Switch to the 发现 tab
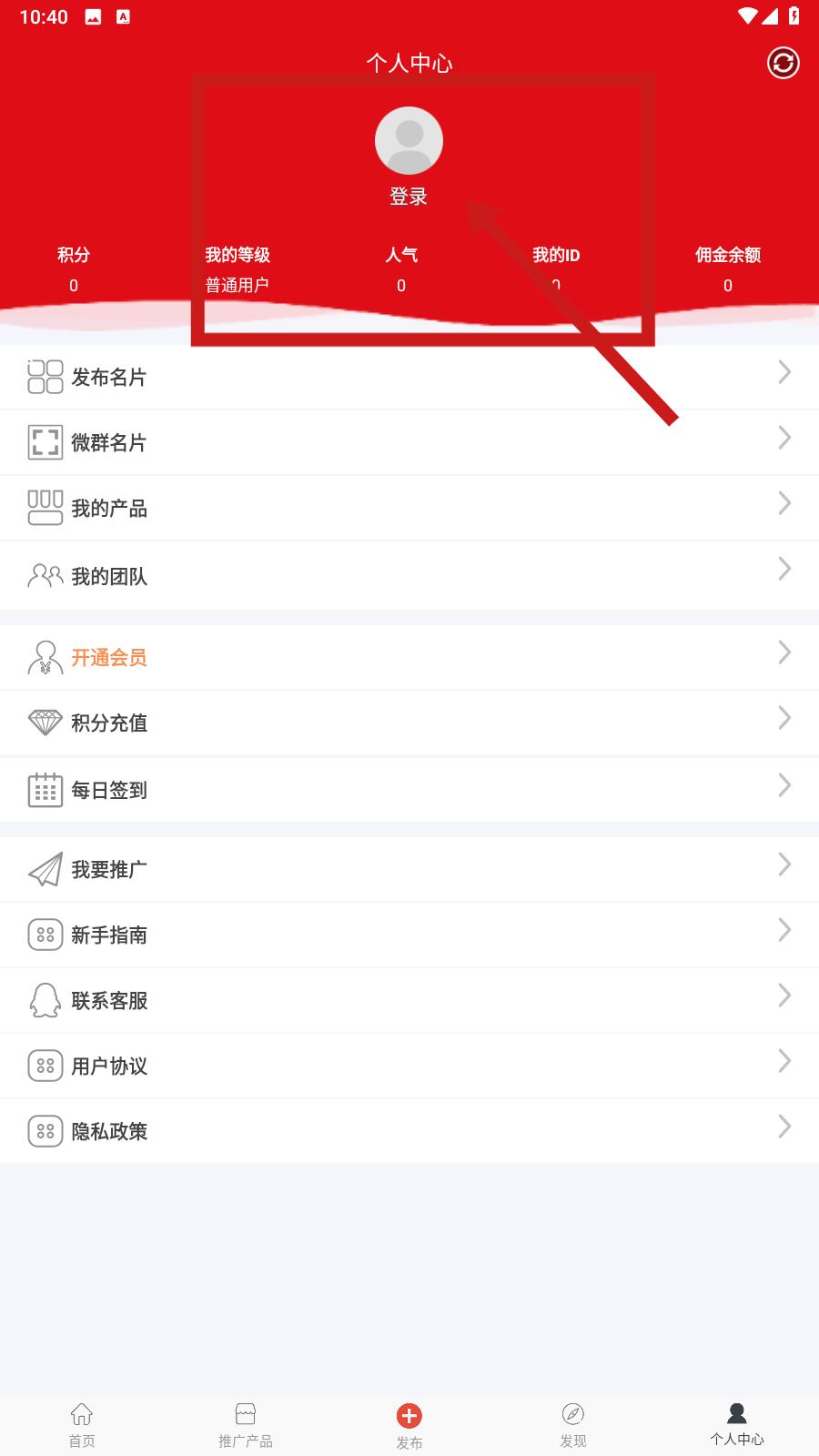This screenshot has width=819, height=1456. click(573, 1425)
